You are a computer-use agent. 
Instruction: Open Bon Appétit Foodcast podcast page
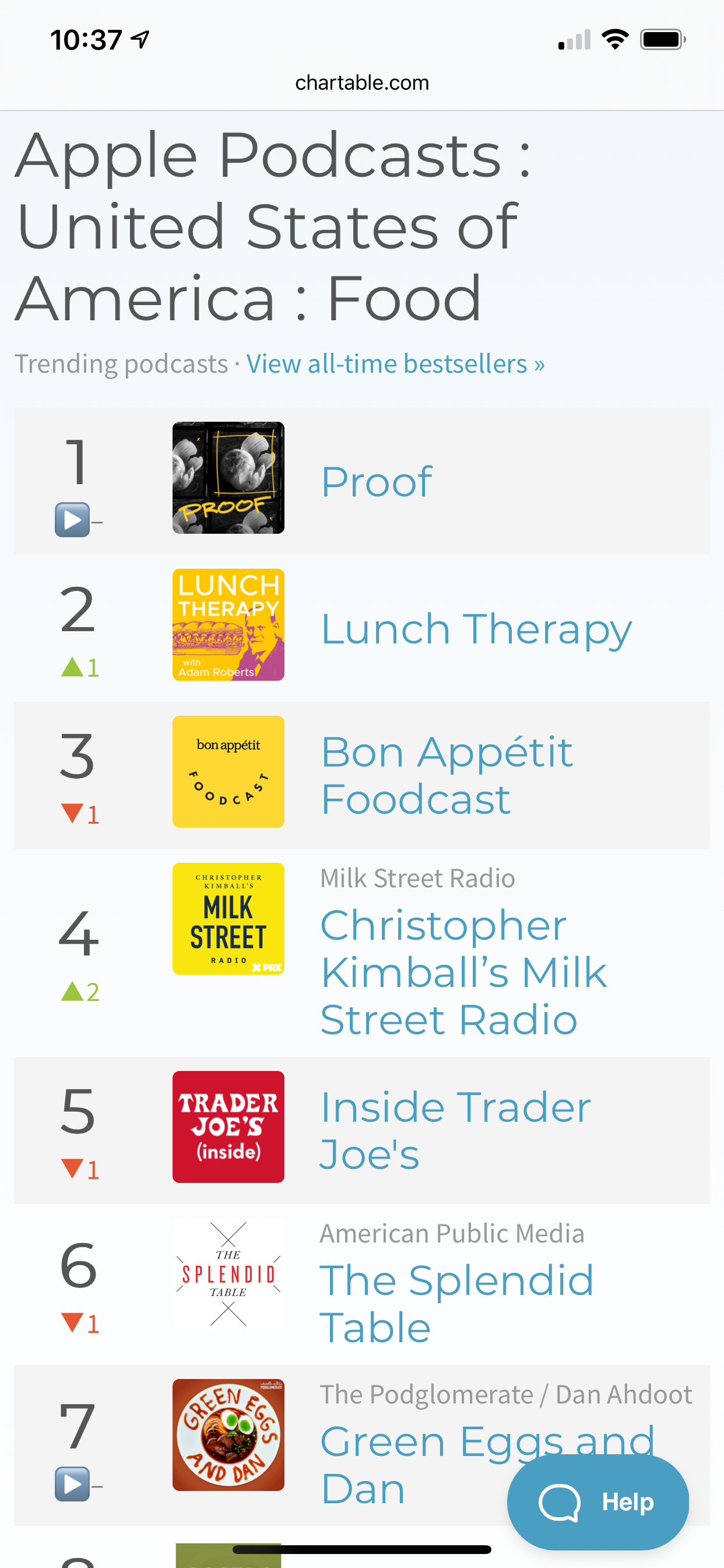pyautogui.click(x=447, y=775)
